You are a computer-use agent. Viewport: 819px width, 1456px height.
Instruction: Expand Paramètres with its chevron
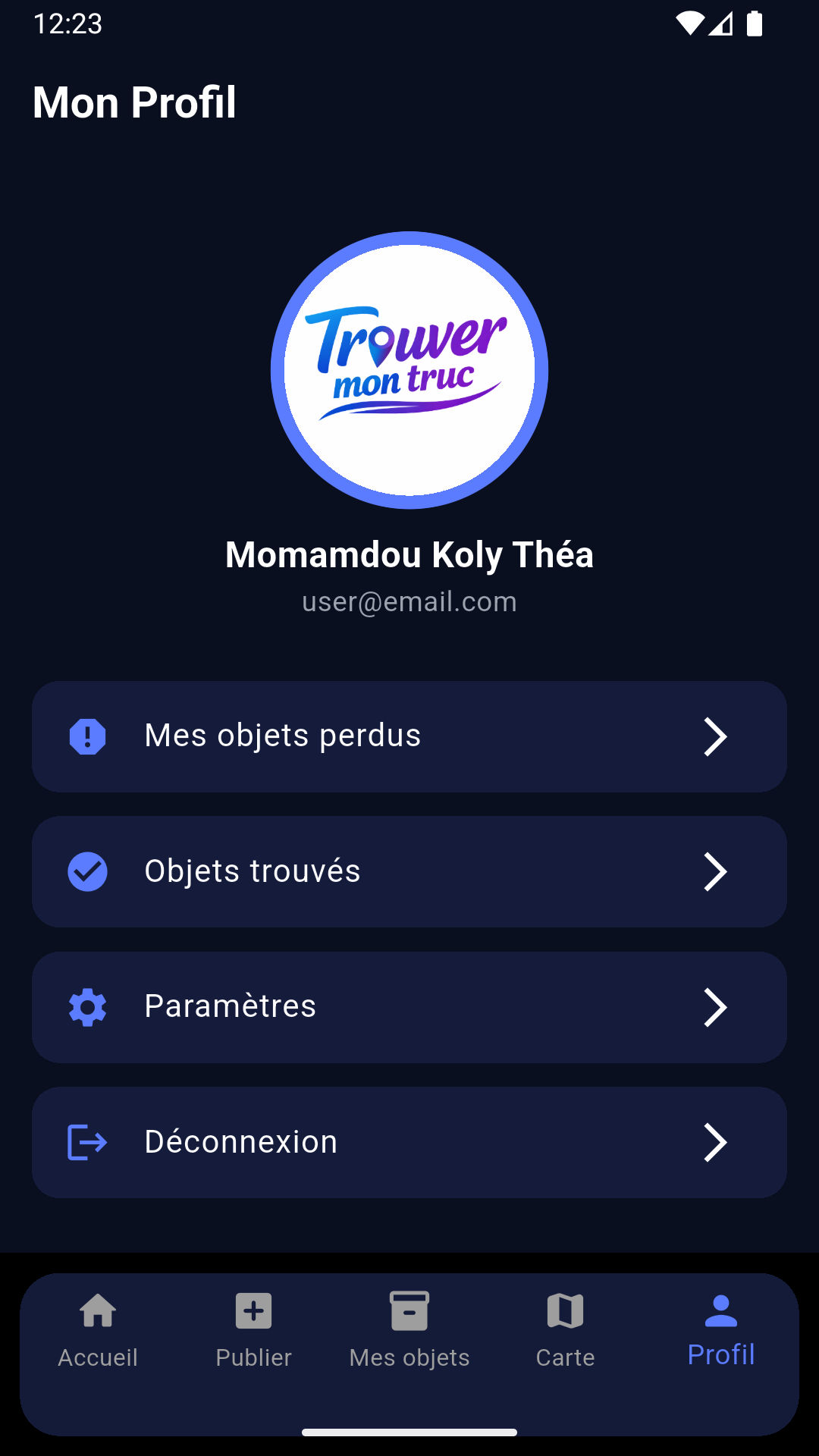tap(716, 1006)
